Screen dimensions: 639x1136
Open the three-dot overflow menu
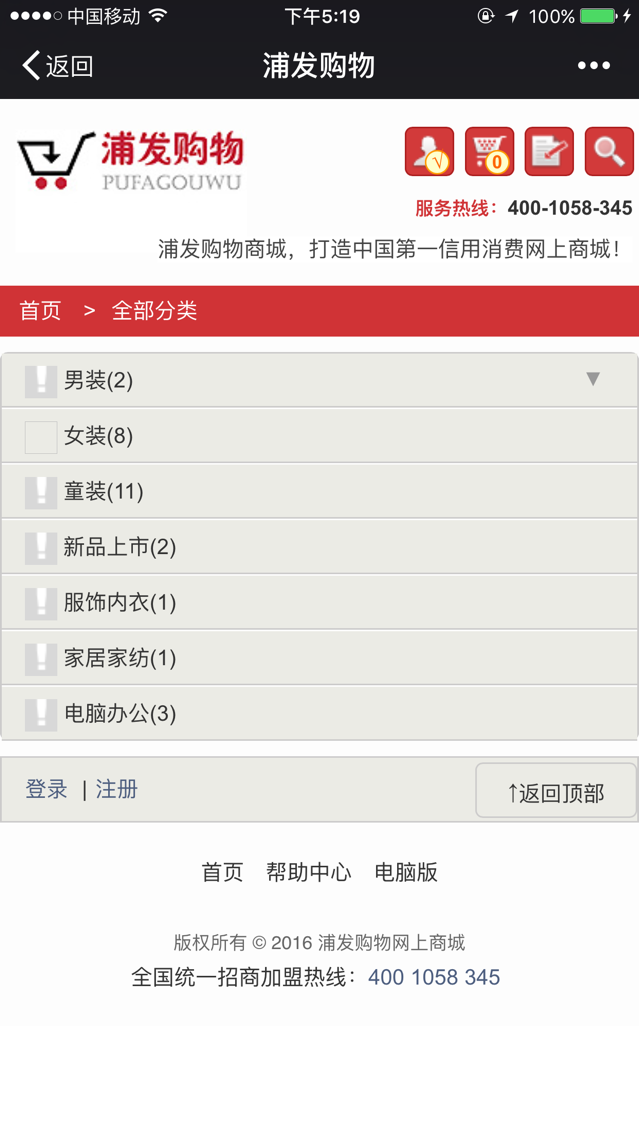(593, 66)
